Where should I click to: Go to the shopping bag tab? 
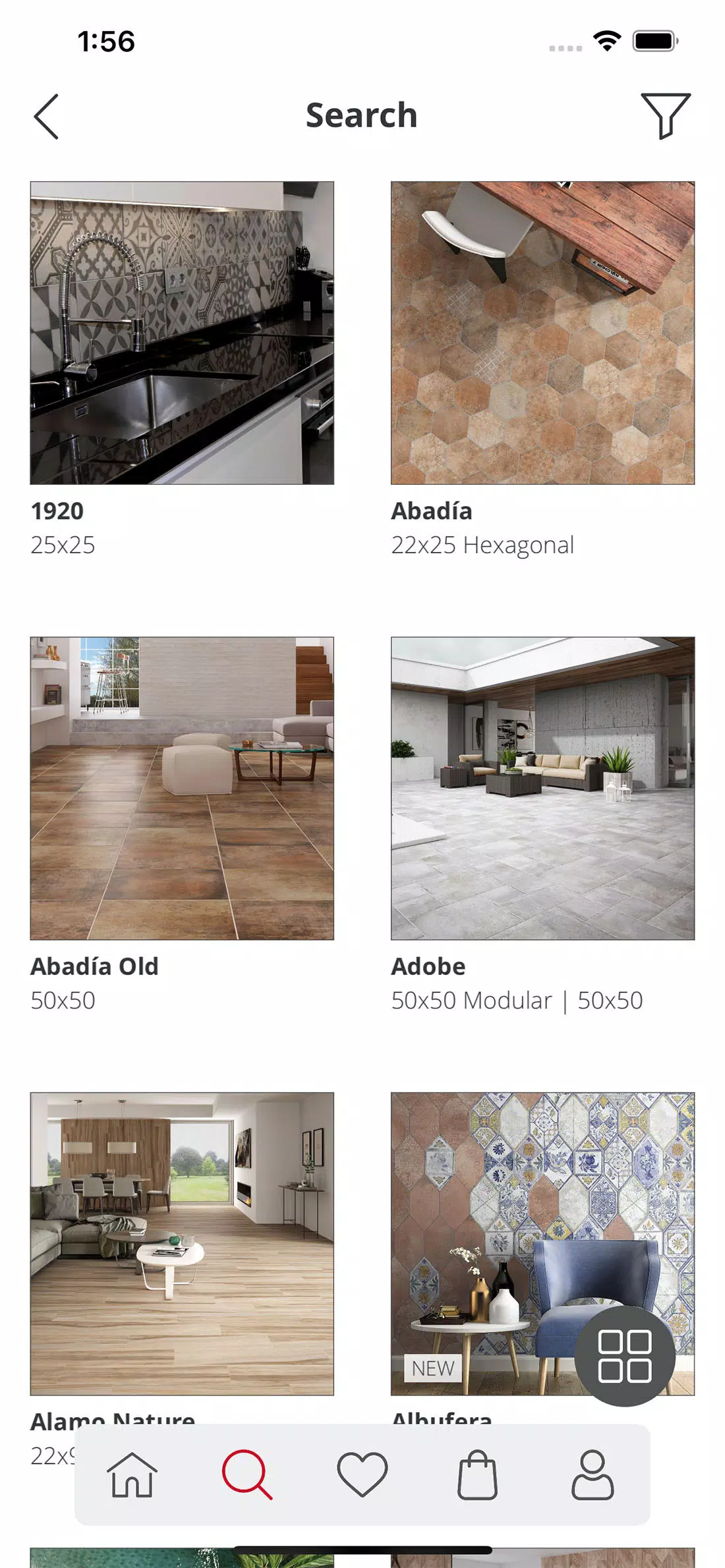pos(477,1475)
